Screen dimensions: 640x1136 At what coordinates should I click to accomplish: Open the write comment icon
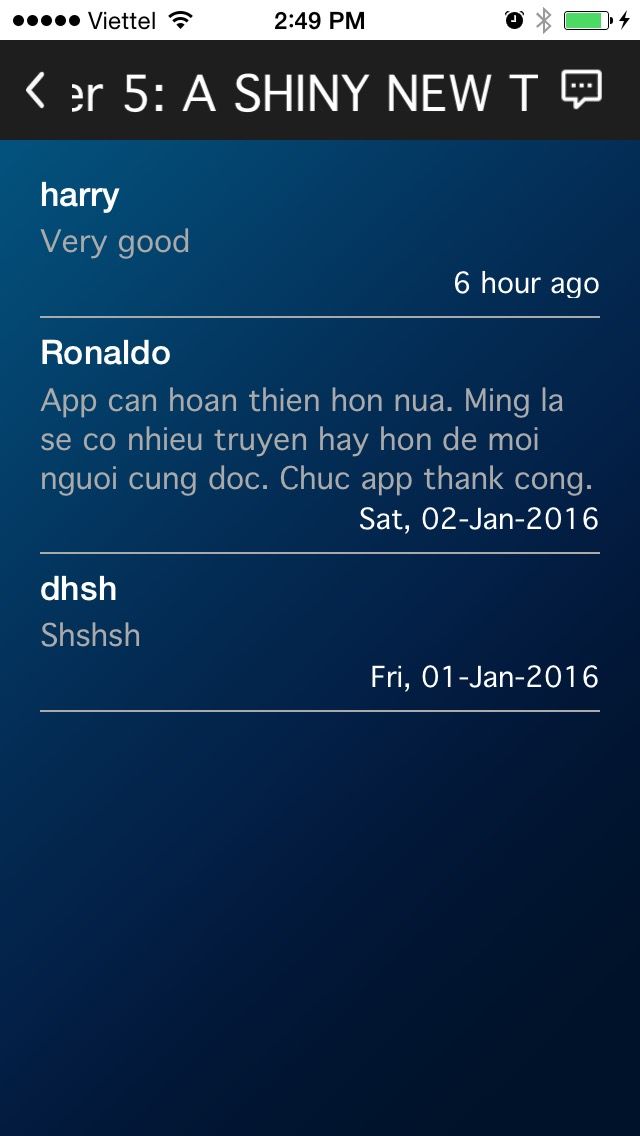click(x=581, y=90)
